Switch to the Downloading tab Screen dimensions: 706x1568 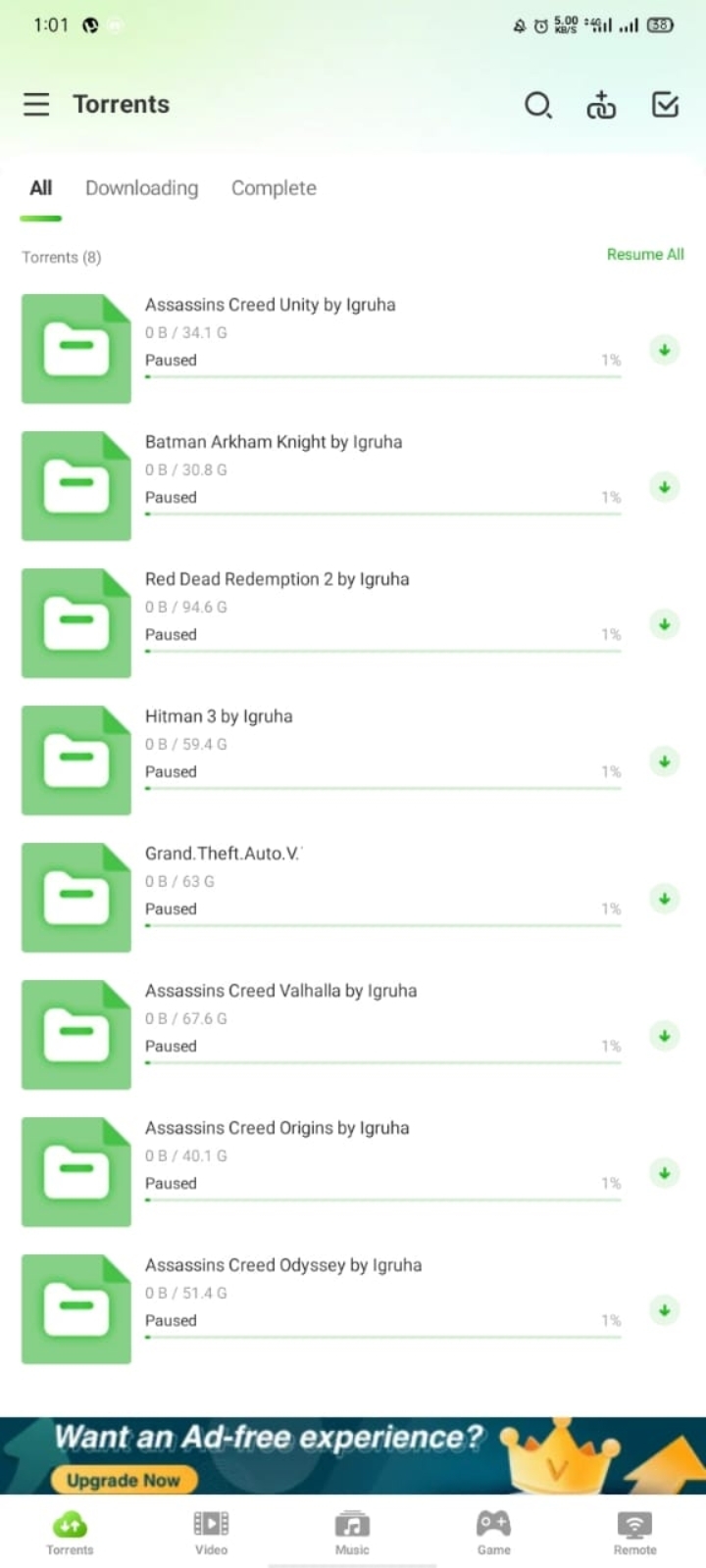tap(141, 188)
